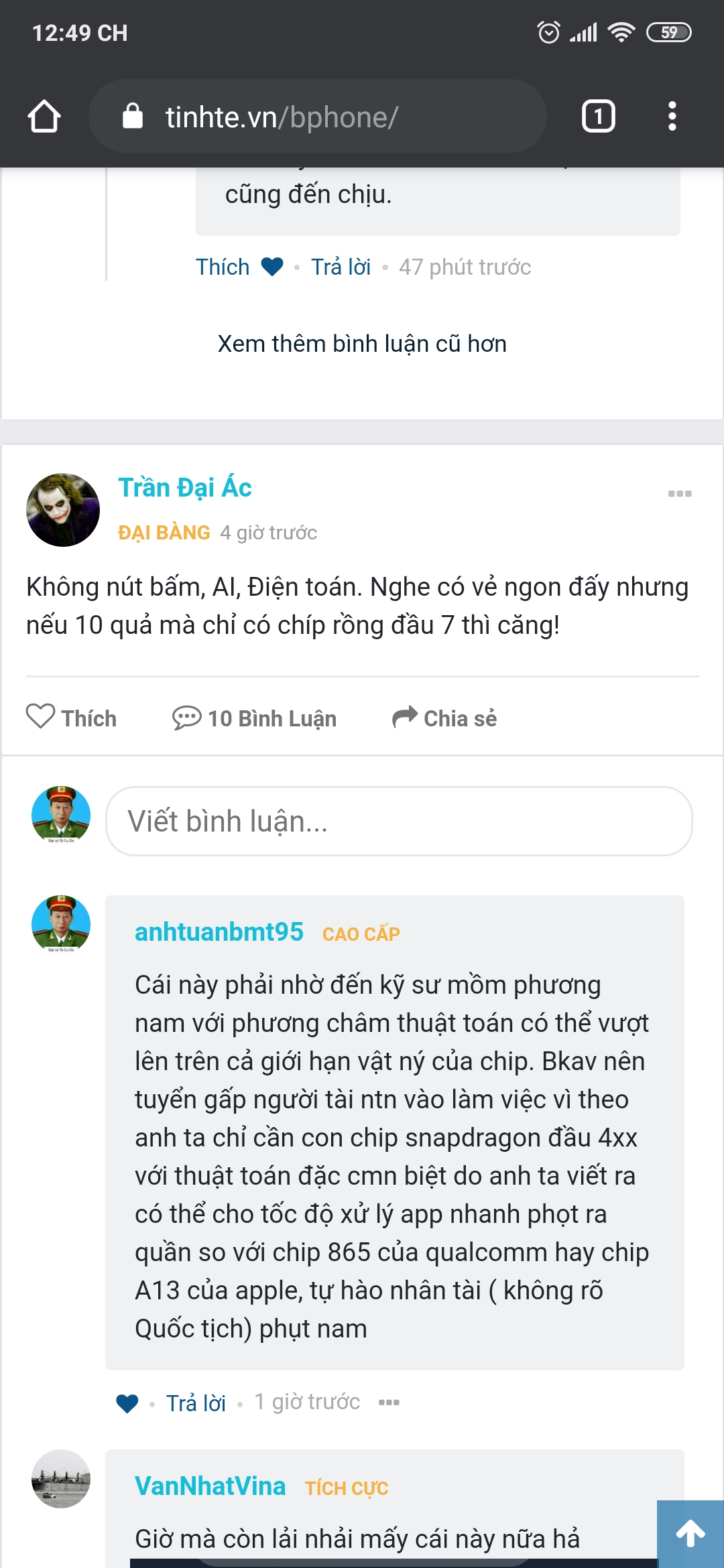View Trần Đại Ác's Joker avatar
The height and width of the screenshot is (1568, 724).
tap(62, 510)
